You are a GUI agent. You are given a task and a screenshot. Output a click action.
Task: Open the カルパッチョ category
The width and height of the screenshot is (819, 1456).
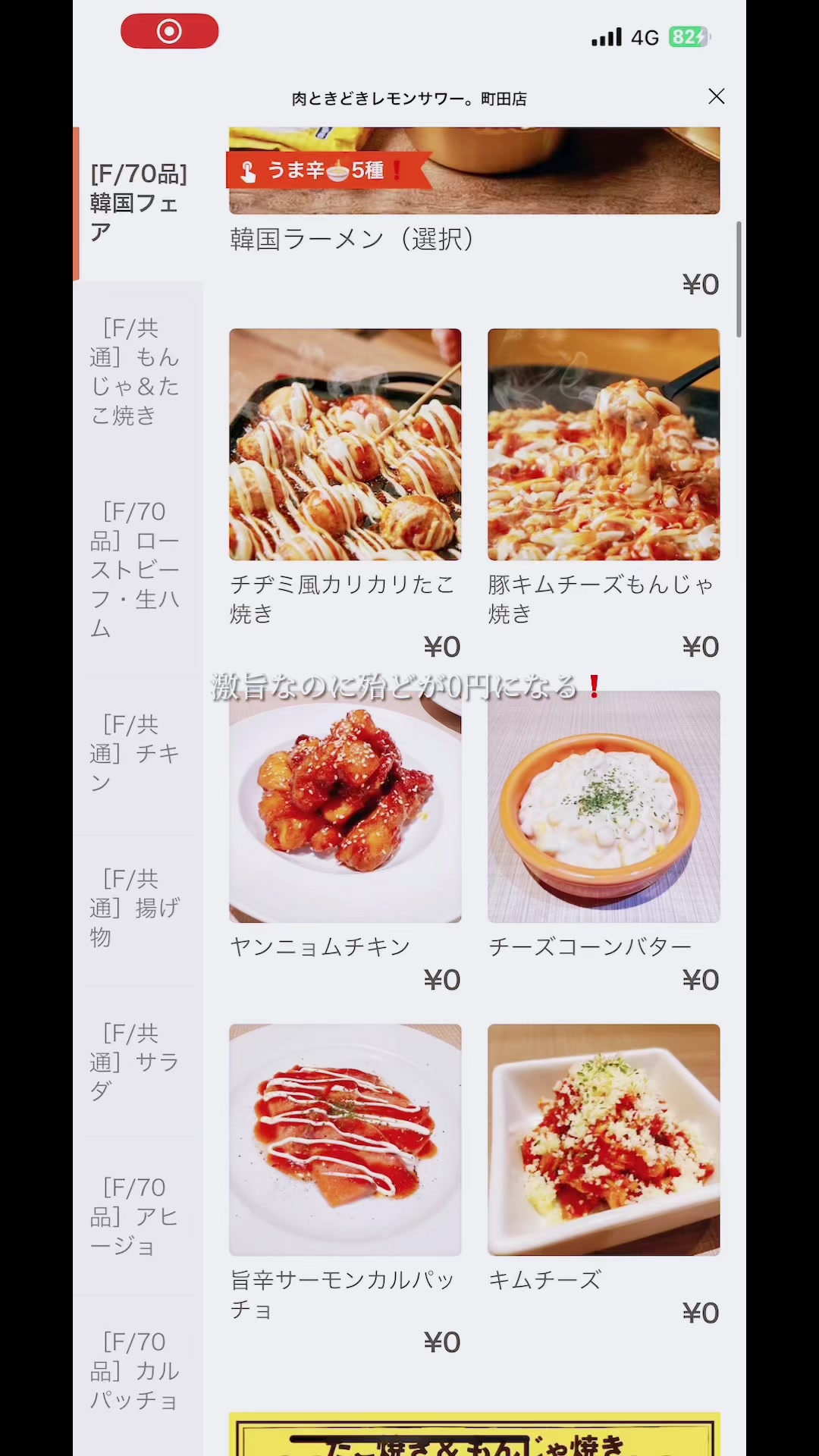point(136,1370)
